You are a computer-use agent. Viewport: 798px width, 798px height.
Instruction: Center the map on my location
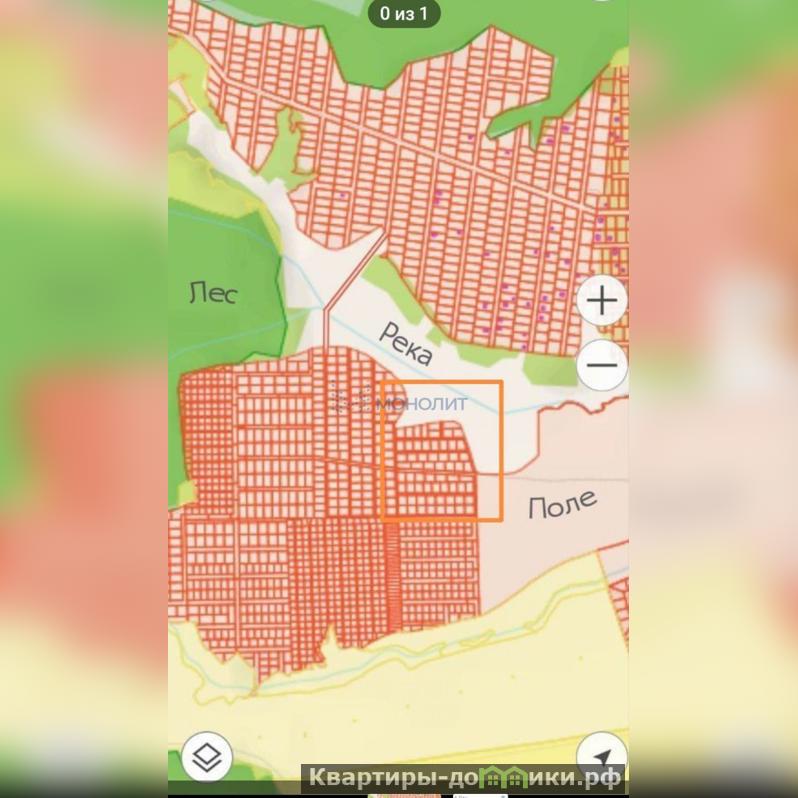point(603,757)
